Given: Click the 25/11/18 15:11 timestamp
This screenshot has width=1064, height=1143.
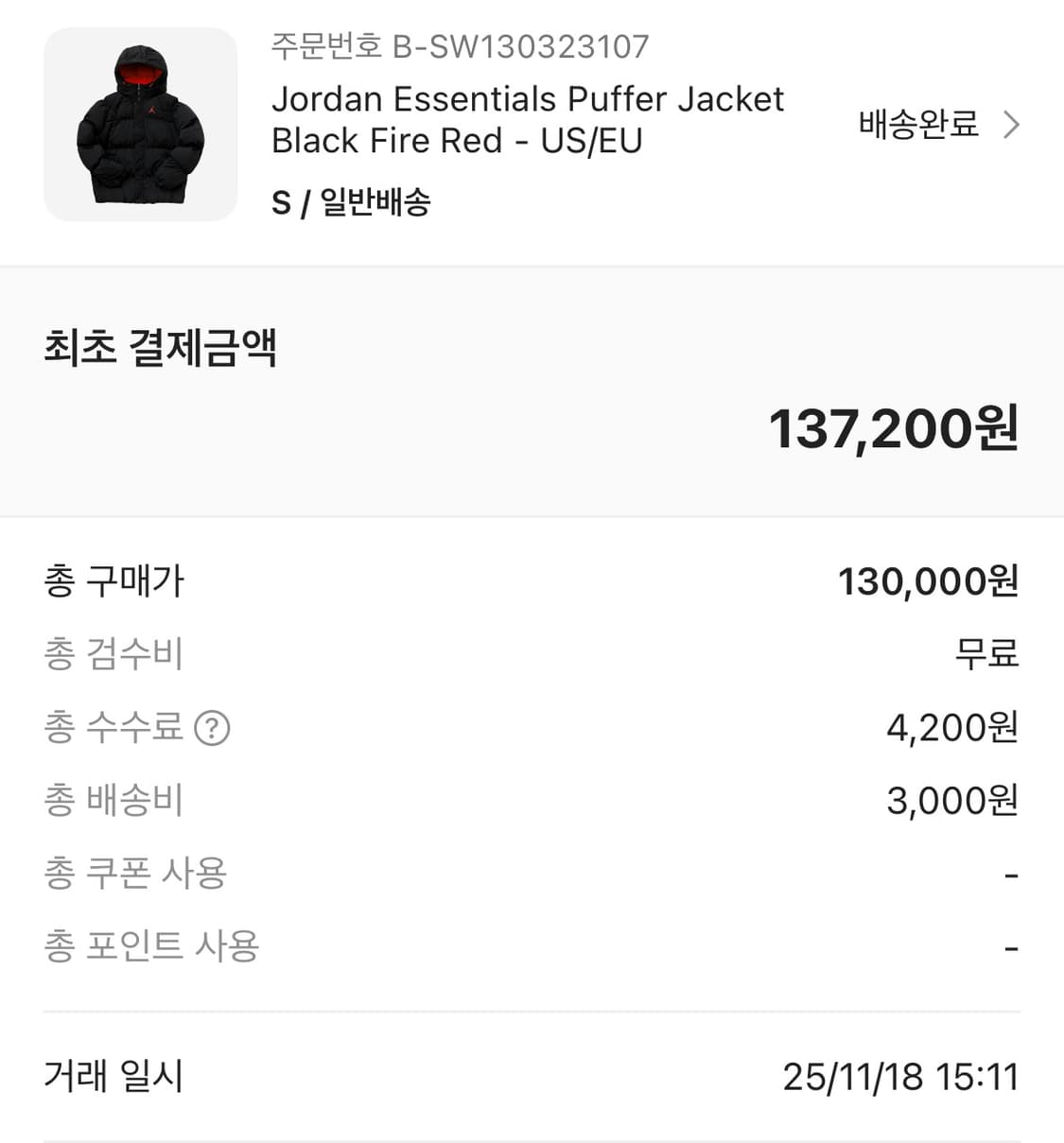Looking at the screenshot, I should 903,1076.
